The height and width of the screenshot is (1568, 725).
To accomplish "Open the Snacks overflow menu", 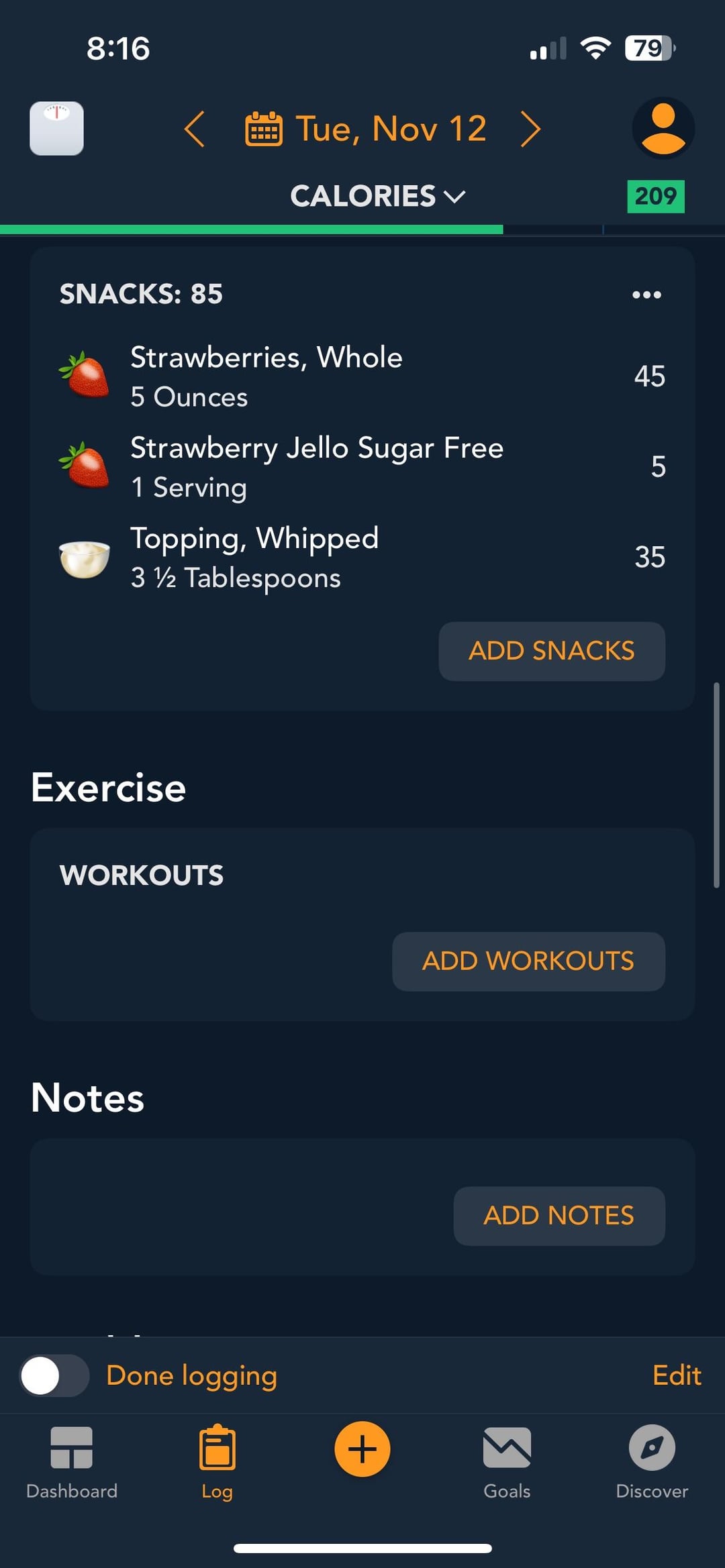I will click(646, 295).
